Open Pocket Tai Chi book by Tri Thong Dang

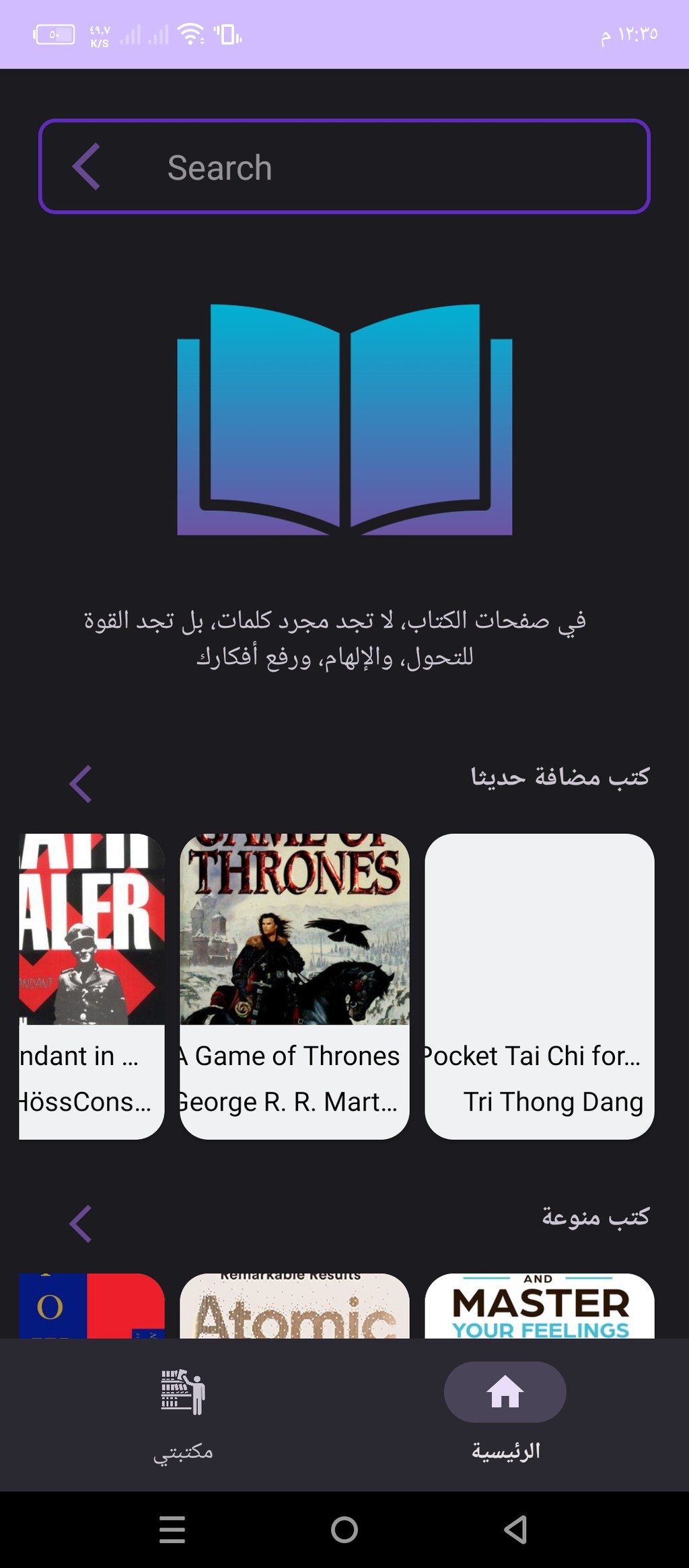(539, 986)
